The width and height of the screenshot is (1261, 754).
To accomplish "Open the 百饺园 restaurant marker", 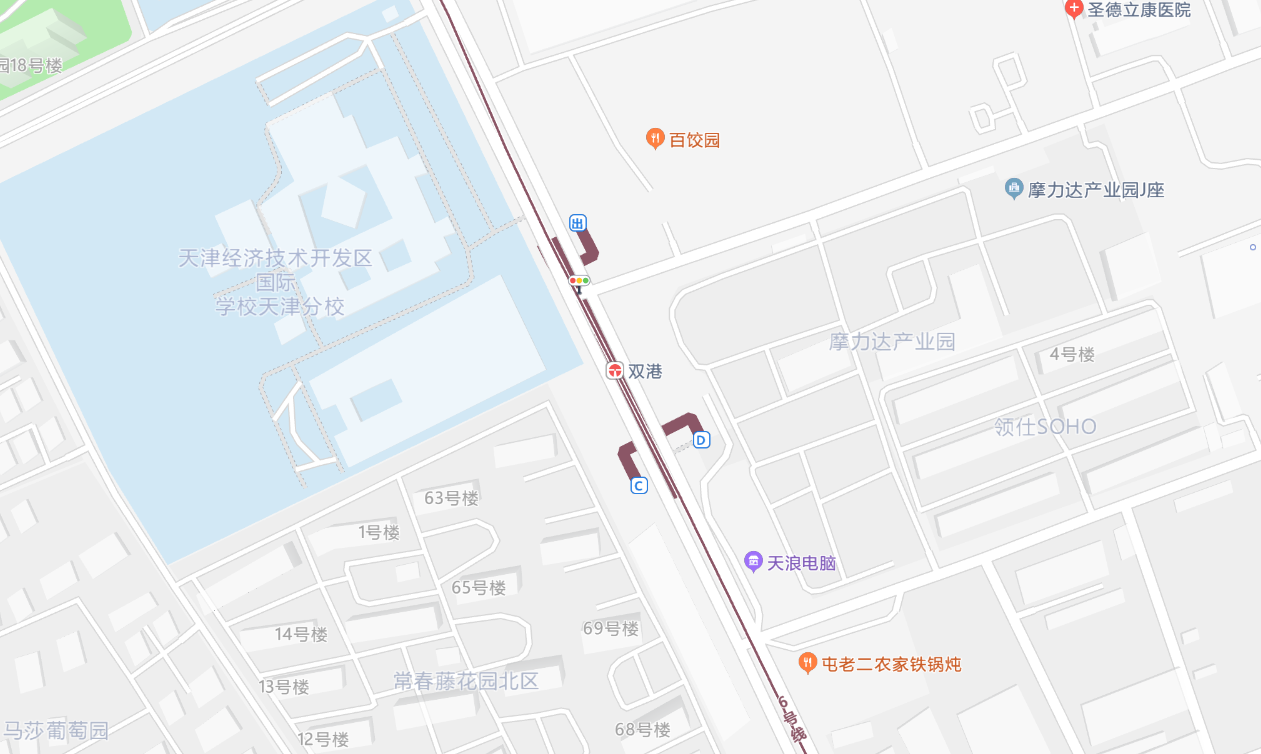I will point(655,139).
